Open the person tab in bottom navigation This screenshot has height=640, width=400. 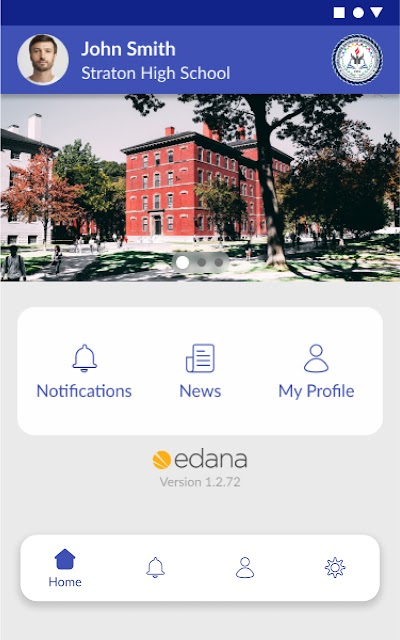click(245, 567)
